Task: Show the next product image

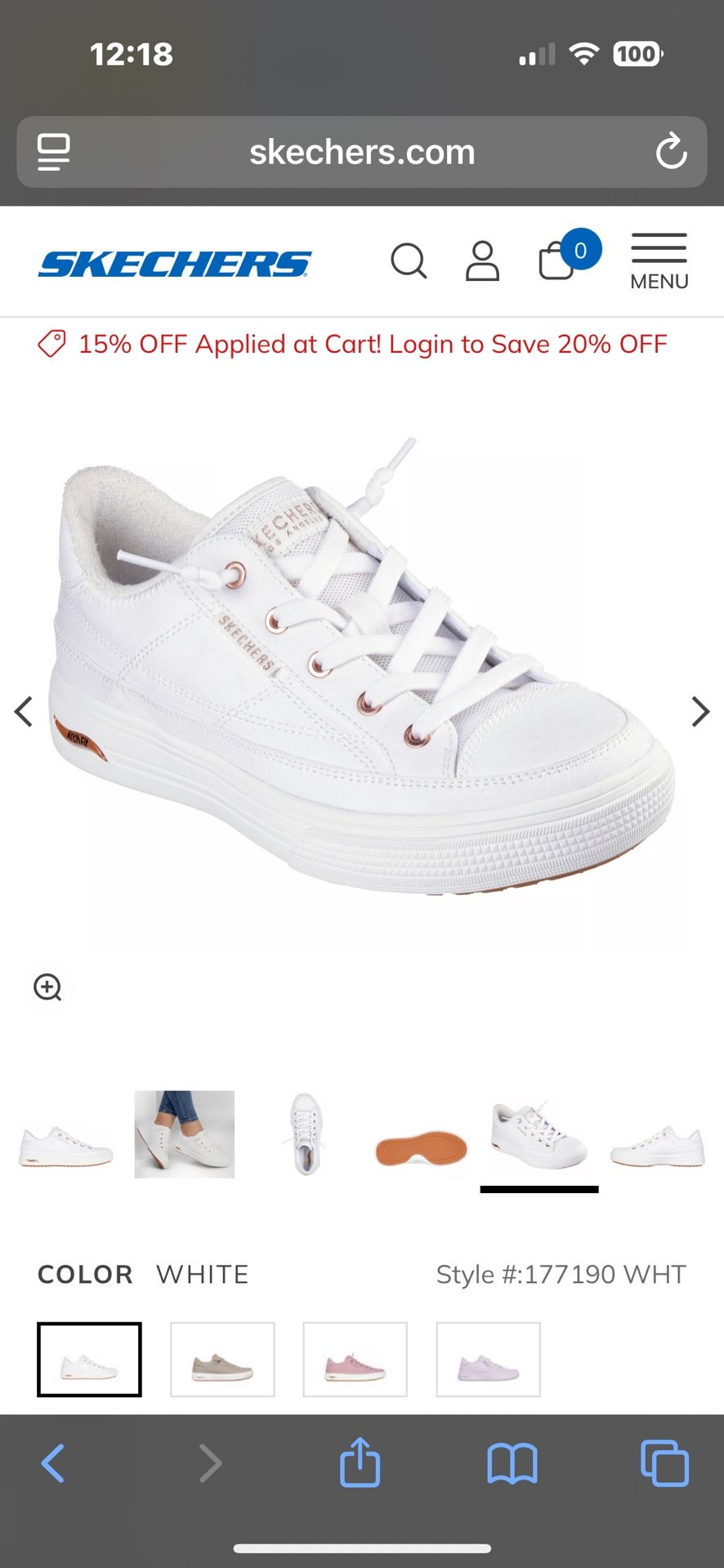Action: [x=700, y=711]
